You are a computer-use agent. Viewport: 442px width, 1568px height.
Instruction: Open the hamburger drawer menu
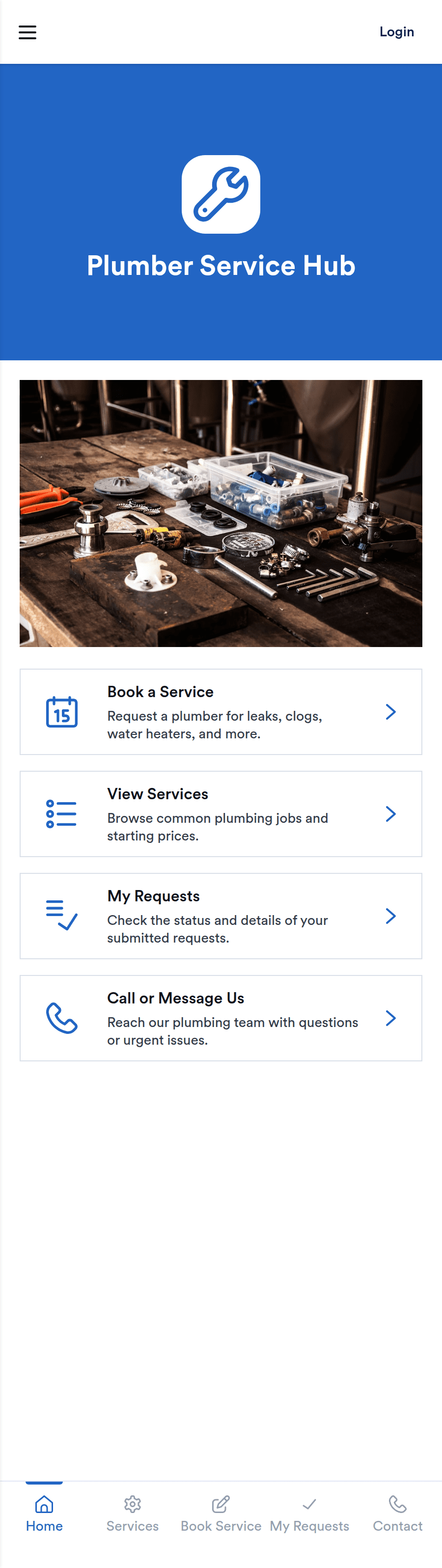28,32
